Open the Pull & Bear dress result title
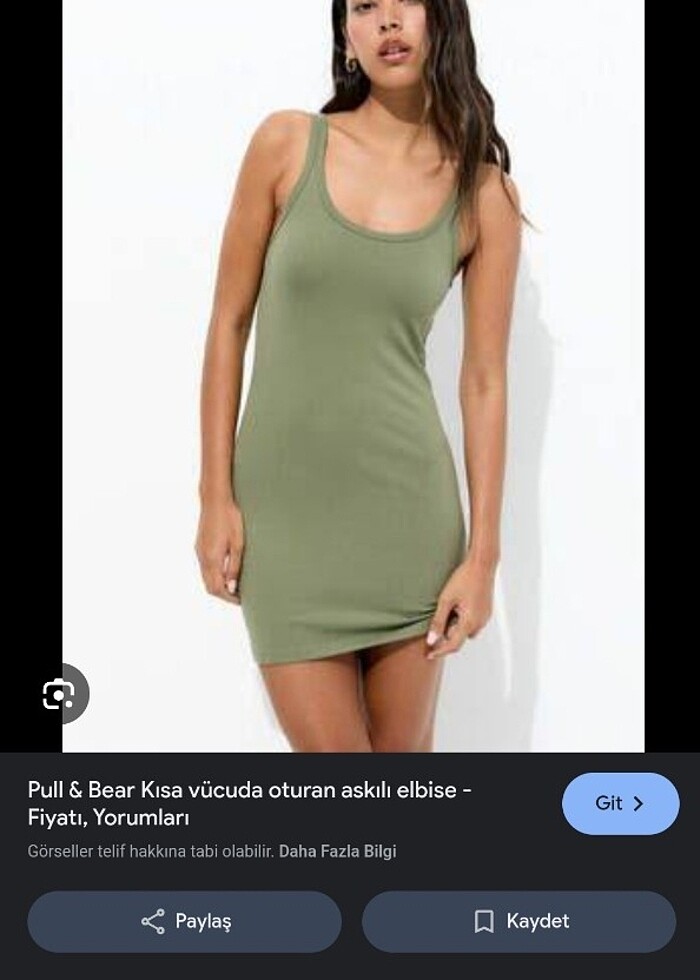 coord(250,803)
